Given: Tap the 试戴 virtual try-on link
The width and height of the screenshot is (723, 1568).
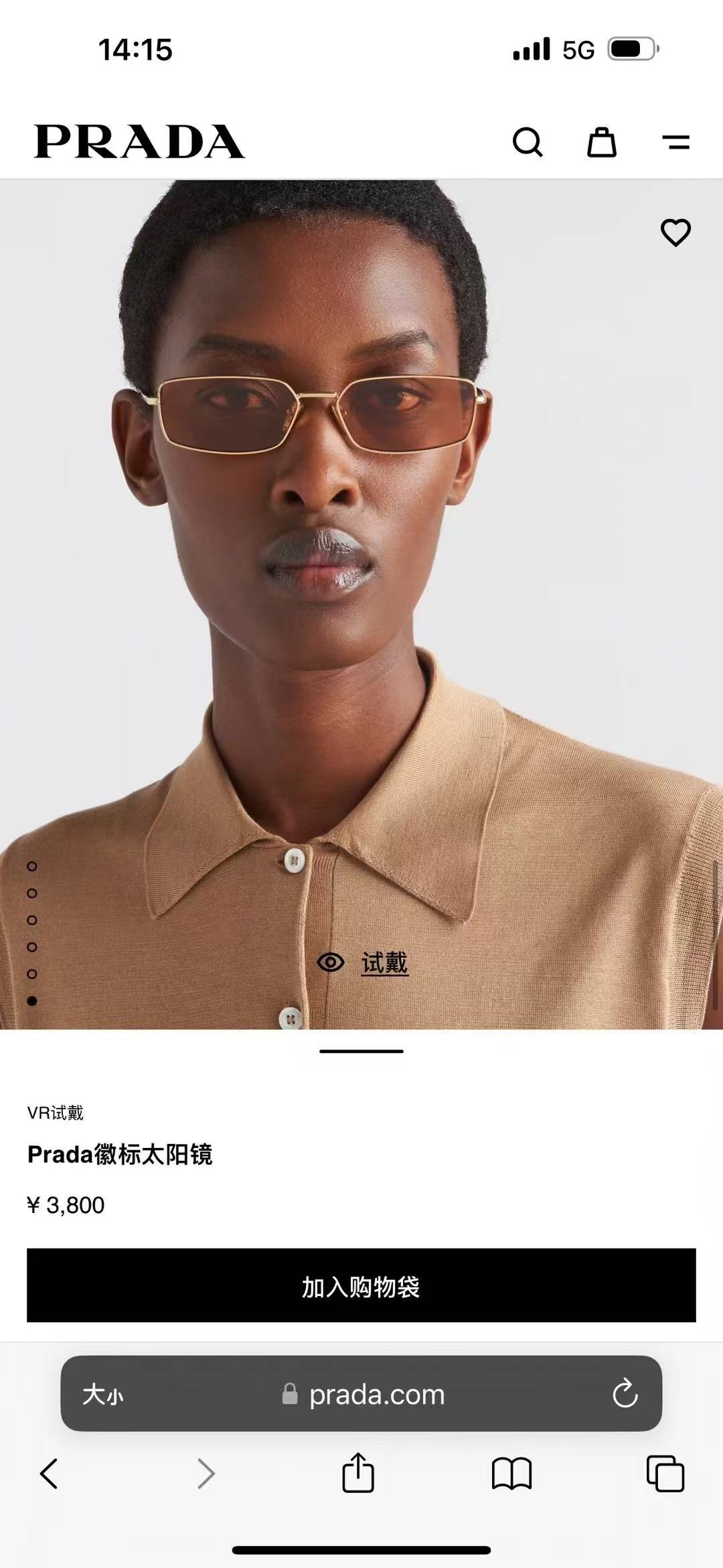Looking at the screenshot, I should click(x=384, y=963).
